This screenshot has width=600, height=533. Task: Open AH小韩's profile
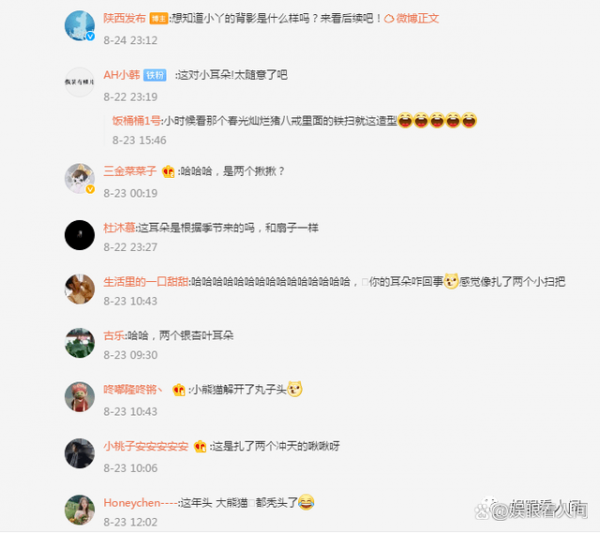point(121,75)
